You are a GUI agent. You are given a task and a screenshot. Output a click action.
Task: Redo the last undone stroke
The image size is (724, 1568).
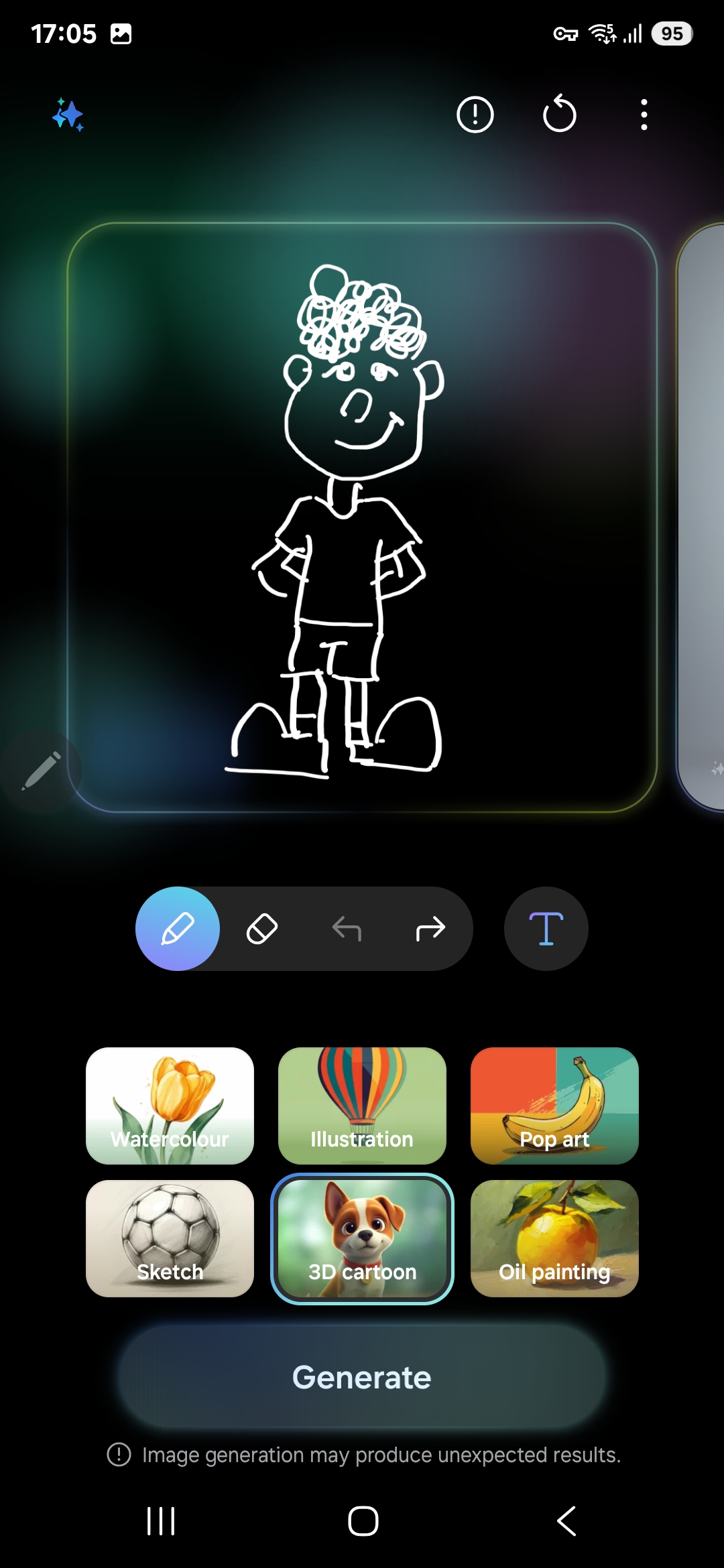pos(430,929)
